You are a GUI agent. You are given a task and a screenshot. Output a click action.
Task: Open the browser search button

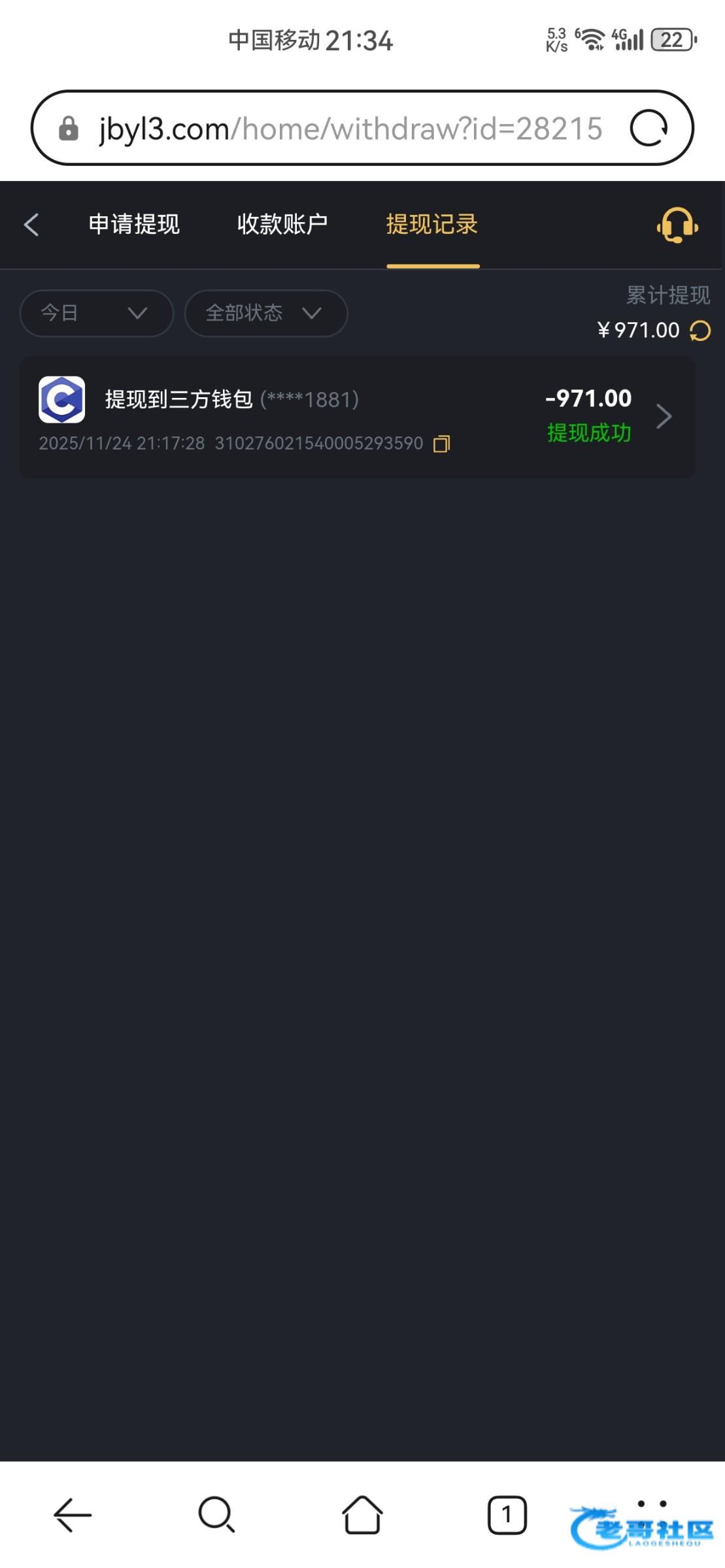(216, 1514)
